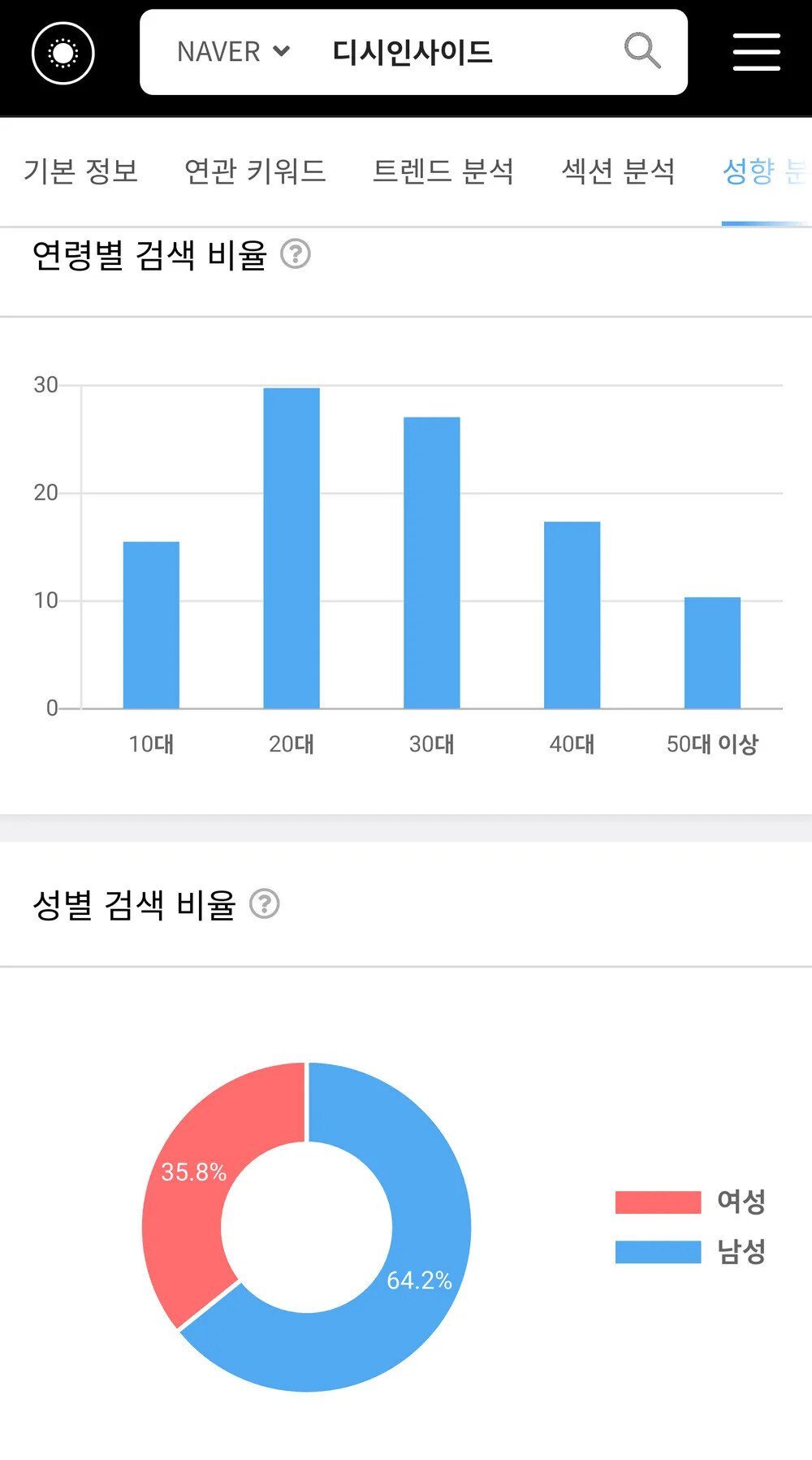Tap the circular logo home icon
This screenshot has width=812, height=1460.
[x=63, y=53]
